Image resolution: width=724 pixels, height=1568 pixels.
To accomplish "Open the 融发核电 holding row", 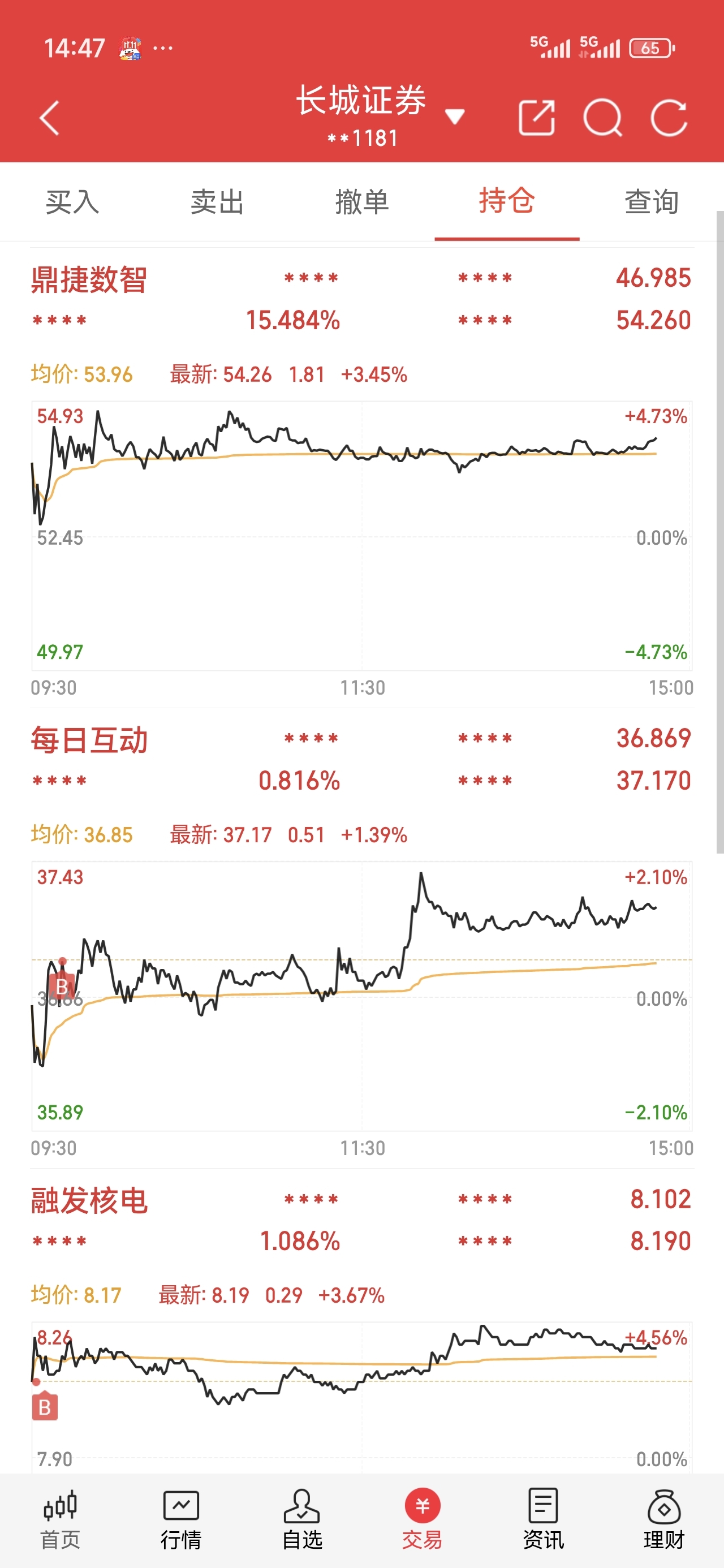I will tap(89, 1200).
